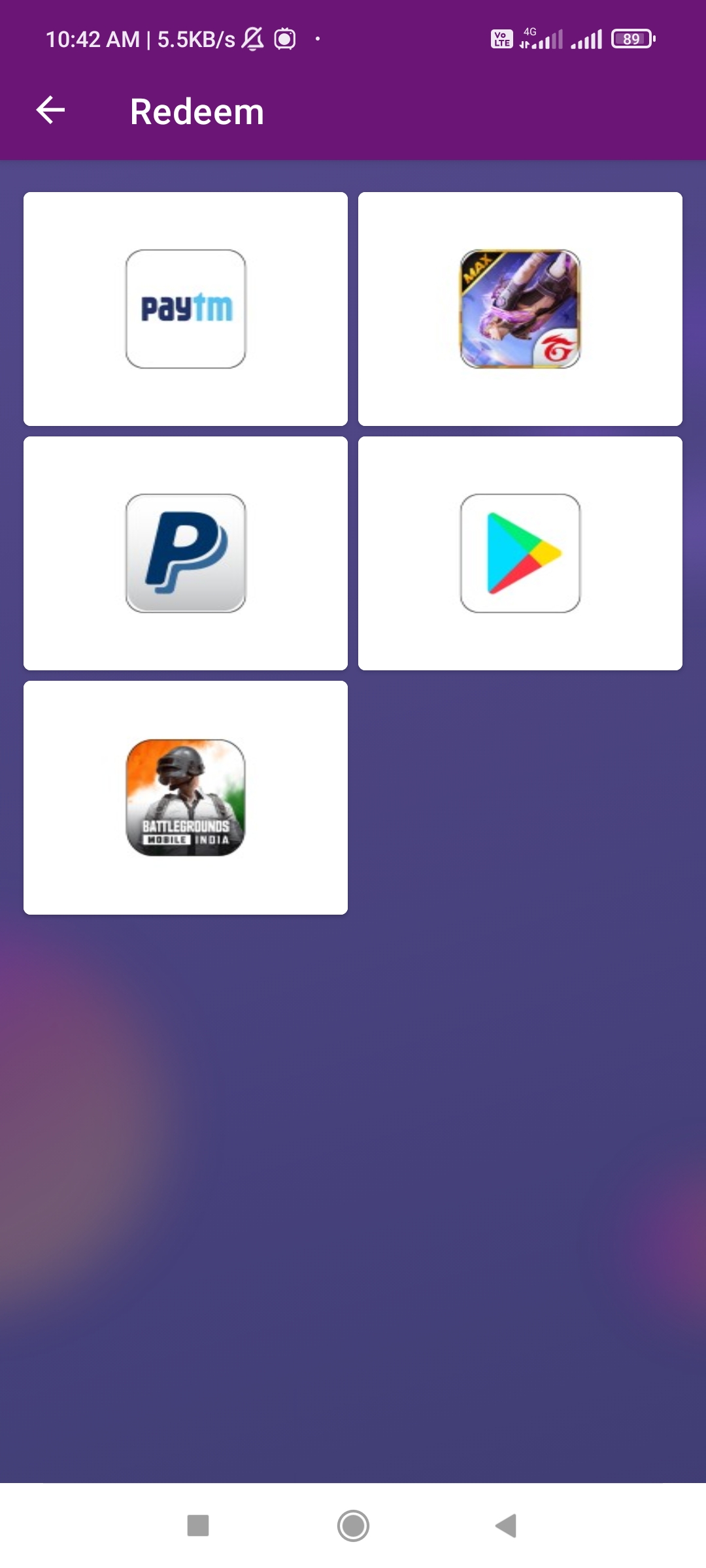
Task: Open the Google Play redeem card
Action: coord(520,553)
